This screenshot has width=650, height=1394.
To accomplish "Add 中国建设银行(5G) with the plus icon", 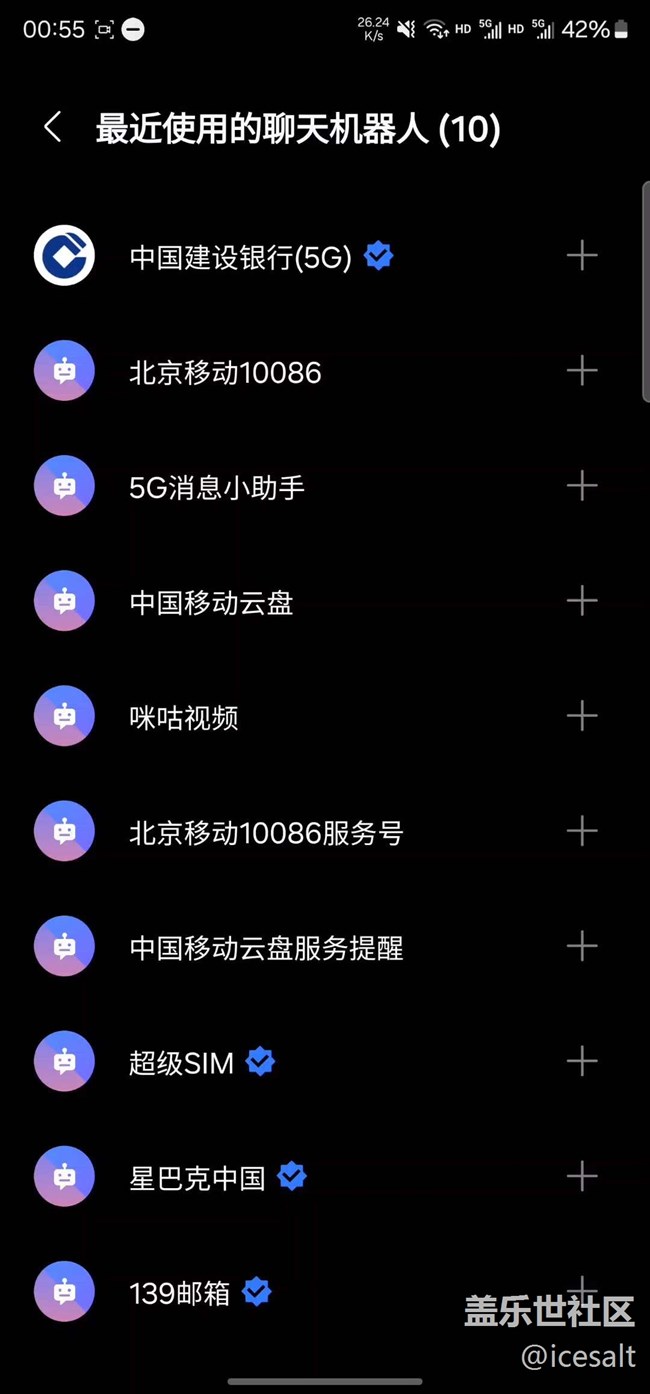I will [582, 256].
